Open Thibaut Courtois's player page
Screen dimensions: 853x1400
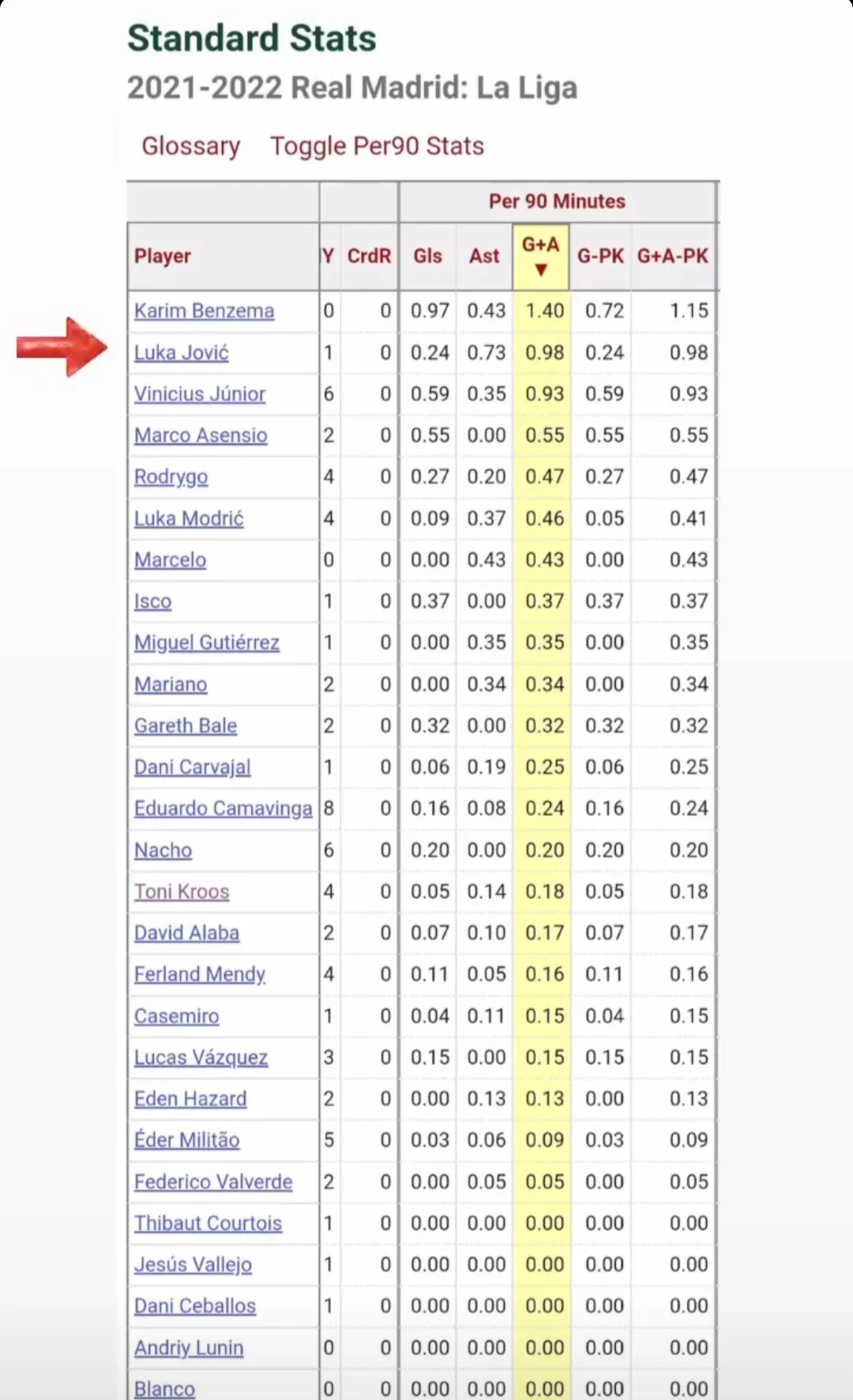click(x=208, y=1223)
